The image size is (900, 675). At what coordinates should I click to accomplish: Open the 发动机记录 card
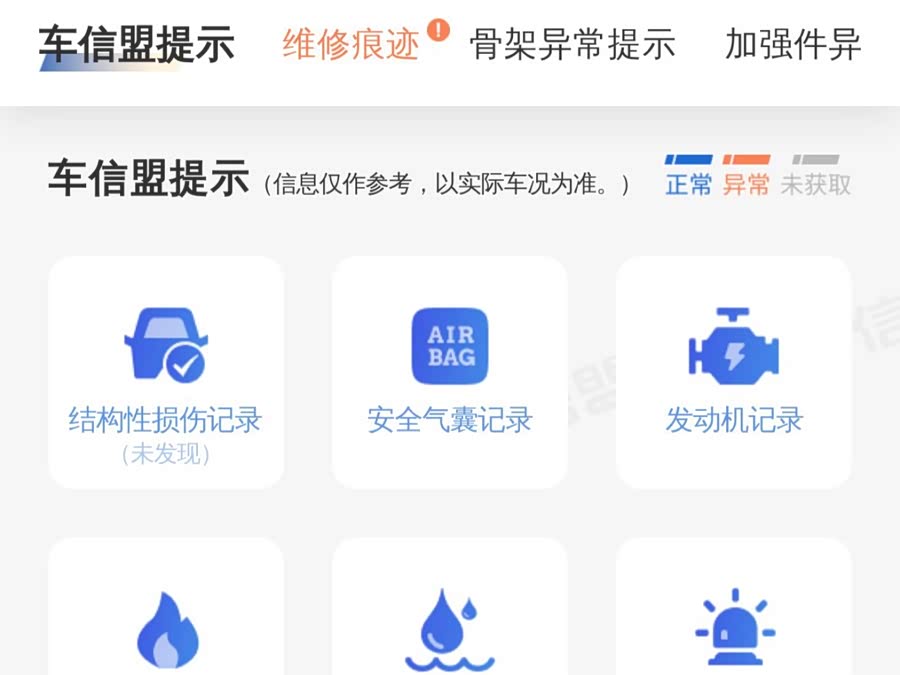(x=733, y=372)
